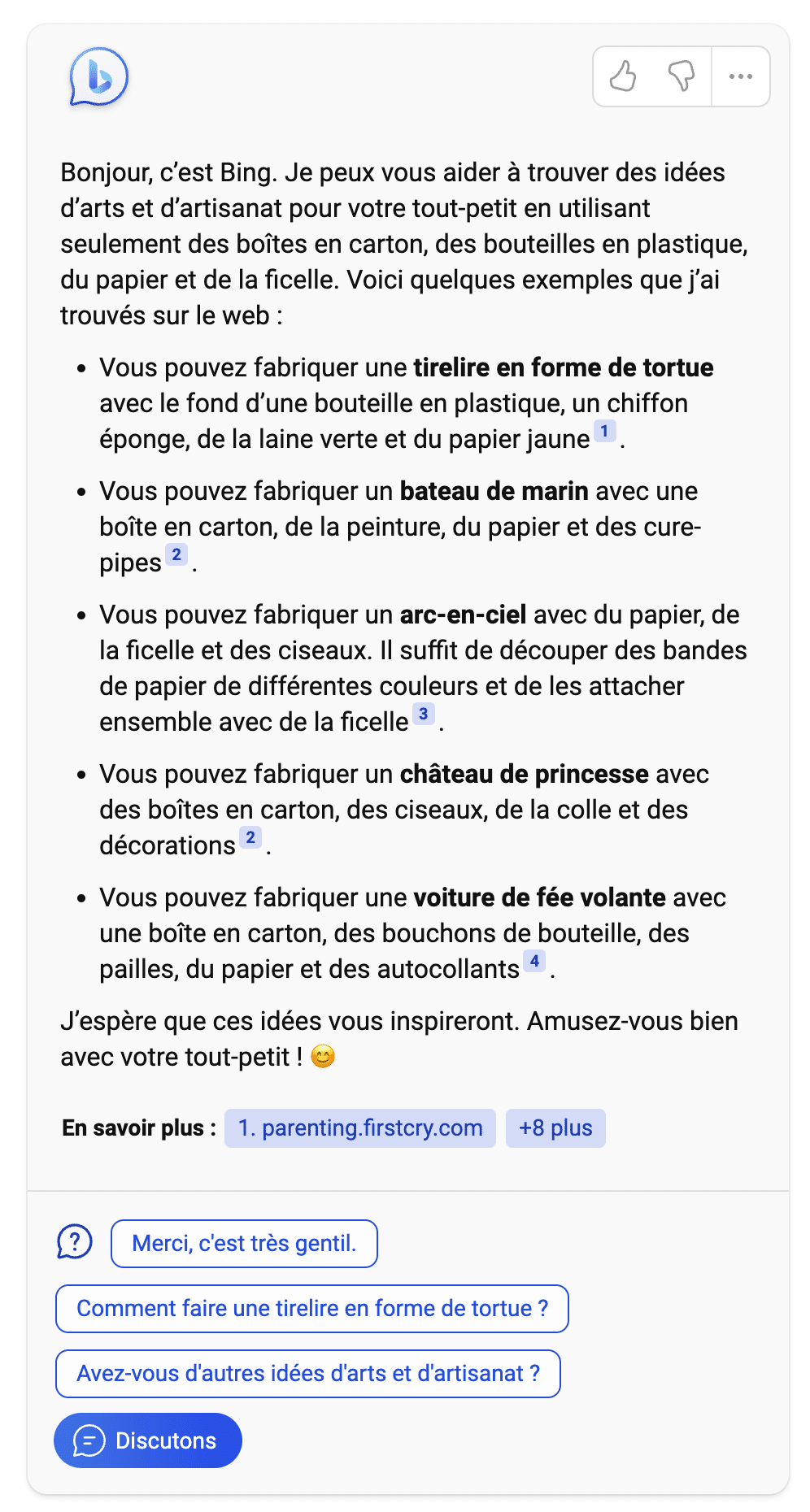The width and height of the screenshot is (810, 1512).
Task: Give the Bing response a thumbs up
Action: 623,76
